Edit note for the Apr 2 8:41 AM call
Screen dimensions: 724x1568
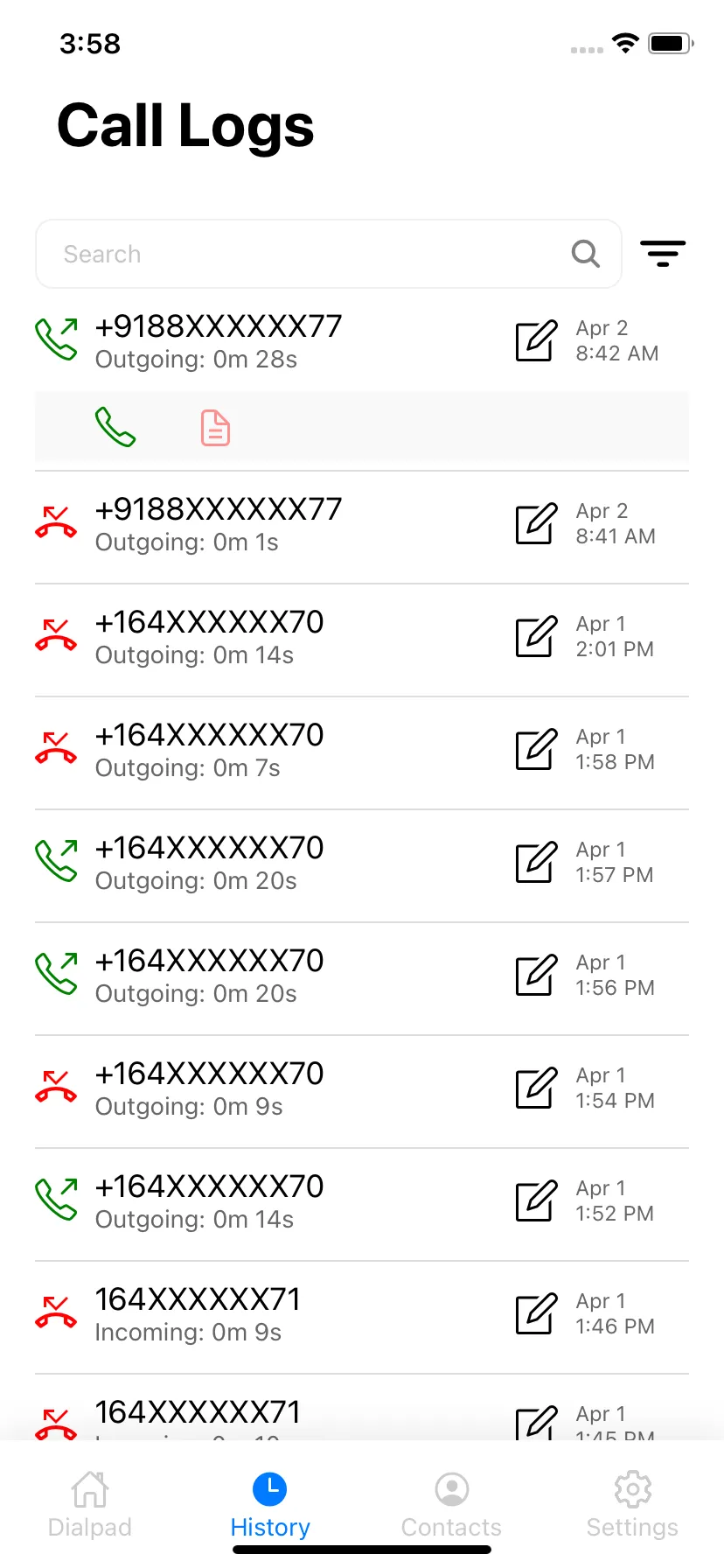(536, 523)
